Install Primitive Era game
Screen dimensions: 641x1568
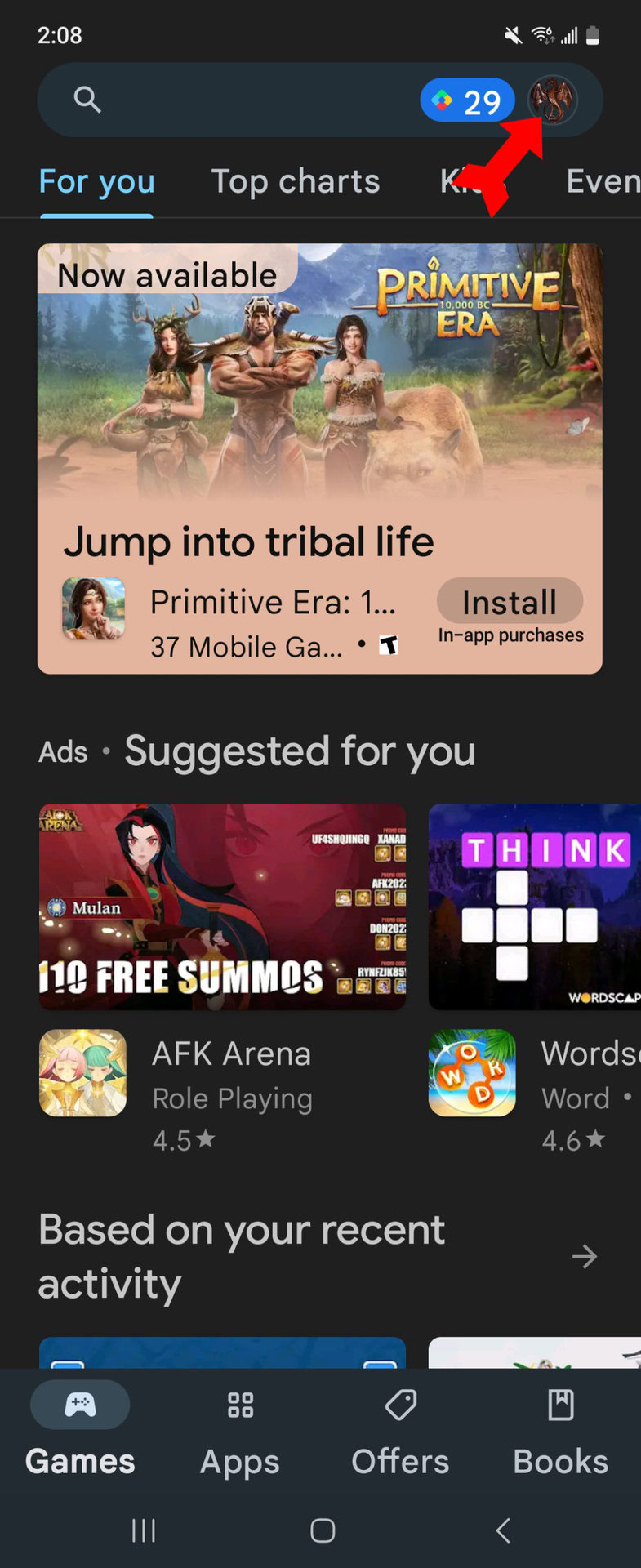(x=510, y=602)
